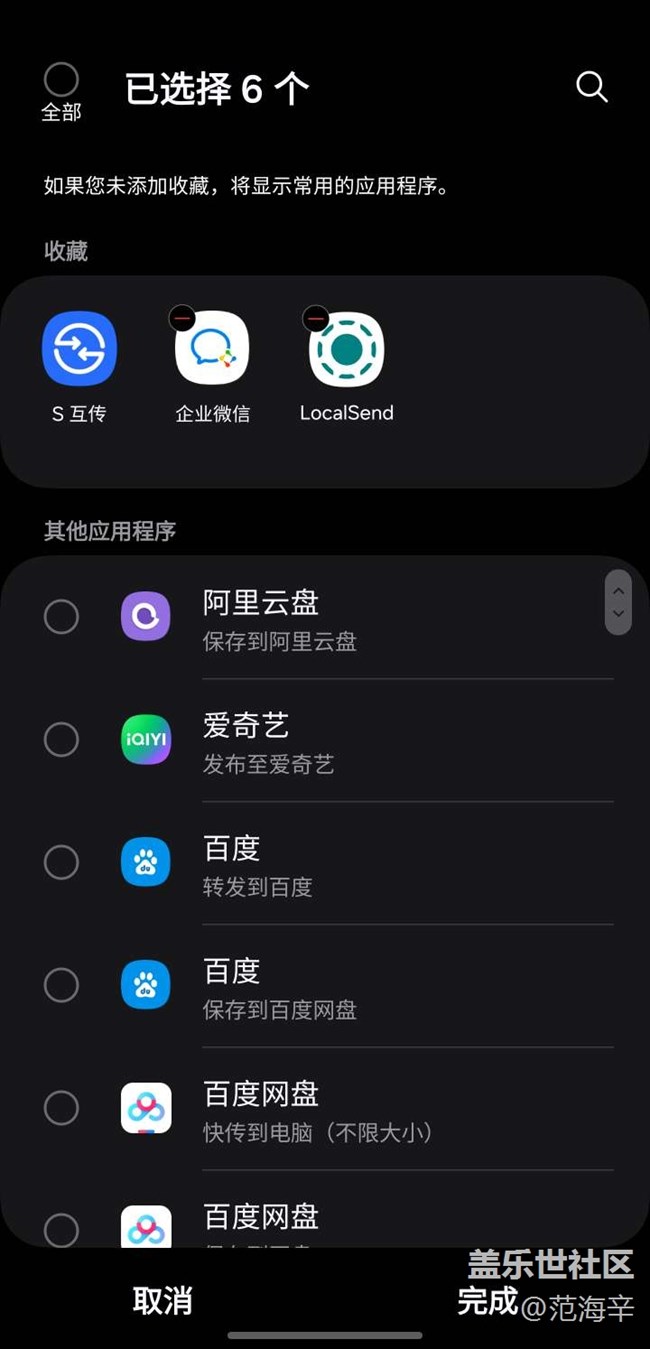Tap the fast-scroll handle in the app list
This screenshot has width=650, height=1349.
point(618,602)
